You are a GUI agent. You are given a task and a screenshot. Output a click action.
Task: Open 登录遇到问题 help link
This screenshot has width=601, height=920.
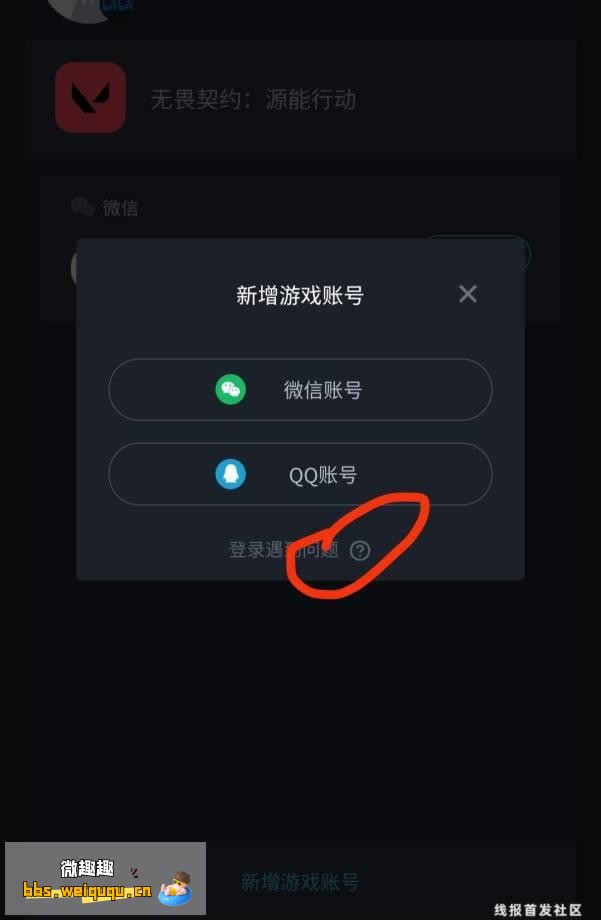pyautogui.click(x=298, y=550)
